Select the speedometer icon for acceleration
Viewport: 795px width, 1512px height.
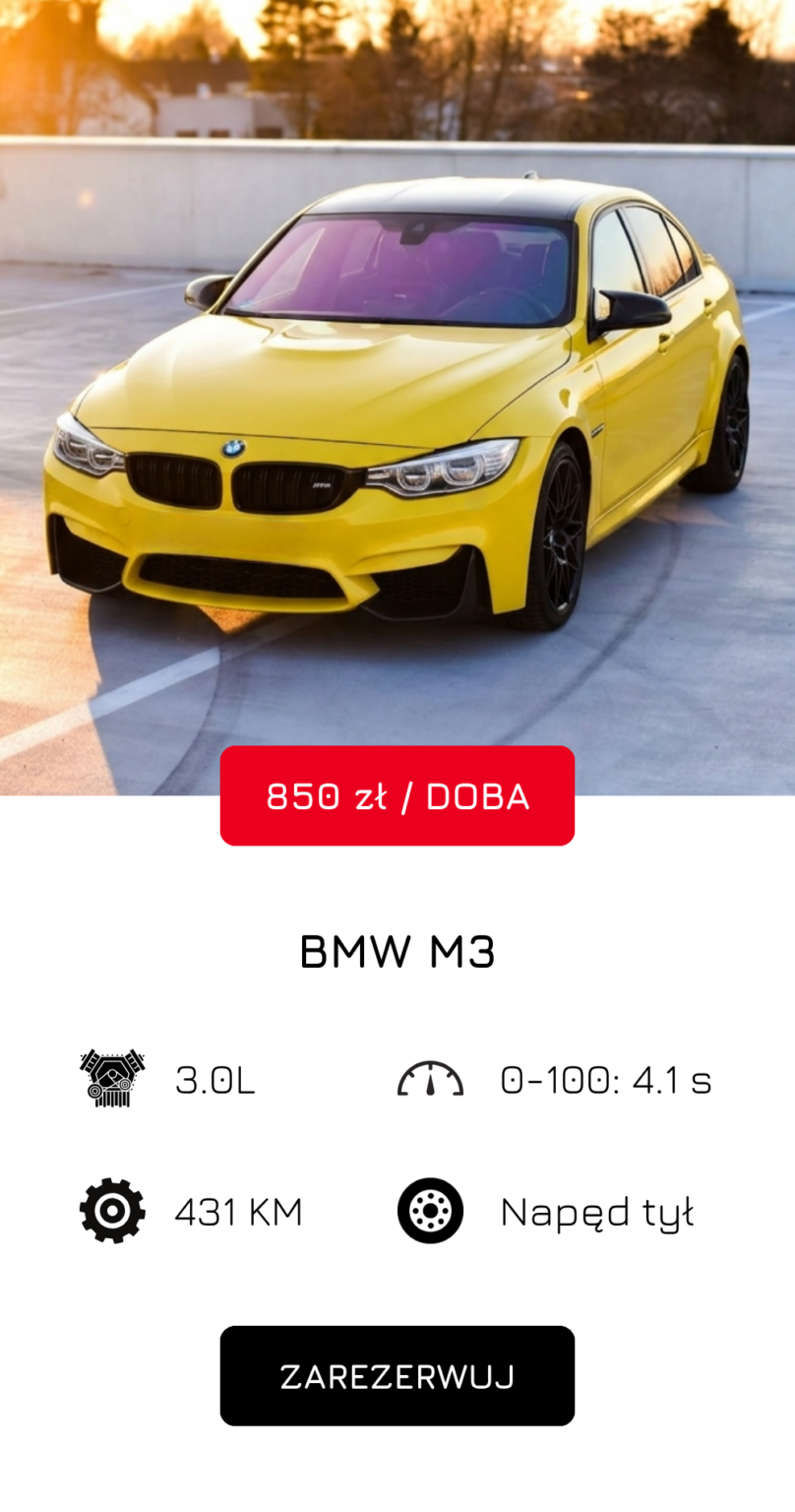pyautogui.click(x=431, y=1079)
